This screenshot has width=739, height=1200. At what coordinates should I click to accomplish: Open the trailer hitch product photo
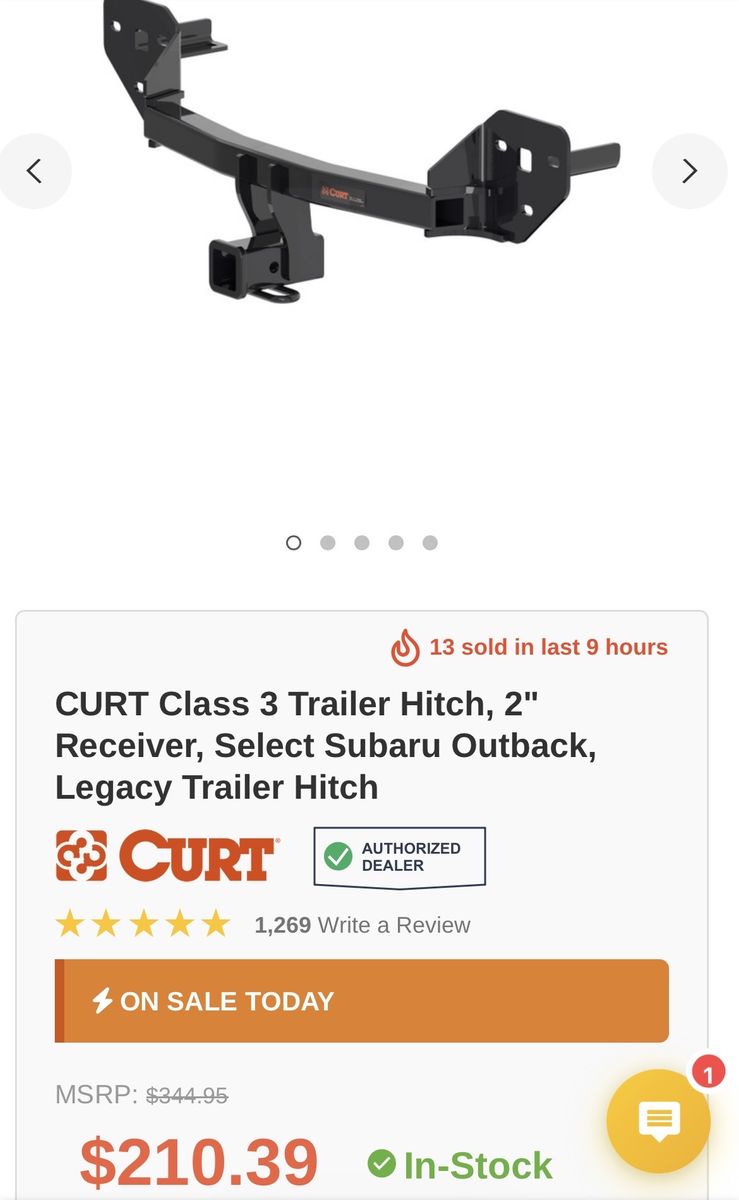pos(360,160)
